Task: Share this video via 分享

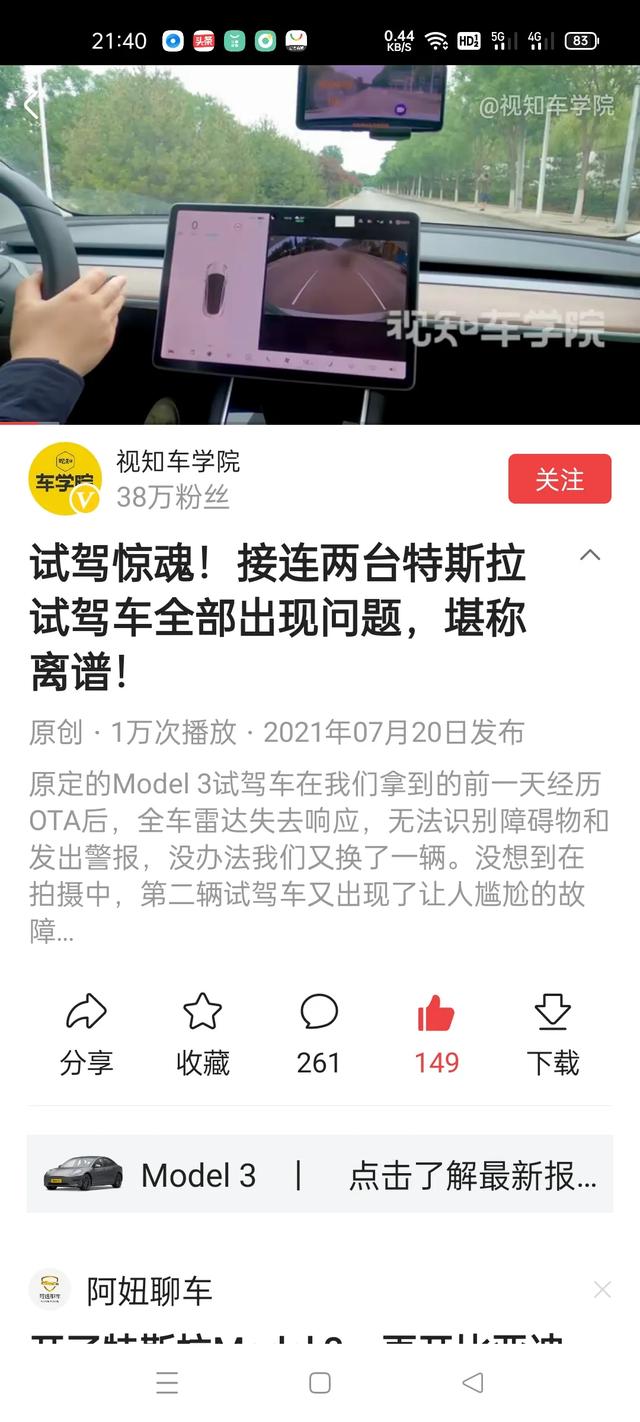Action: pos(86,1033)
